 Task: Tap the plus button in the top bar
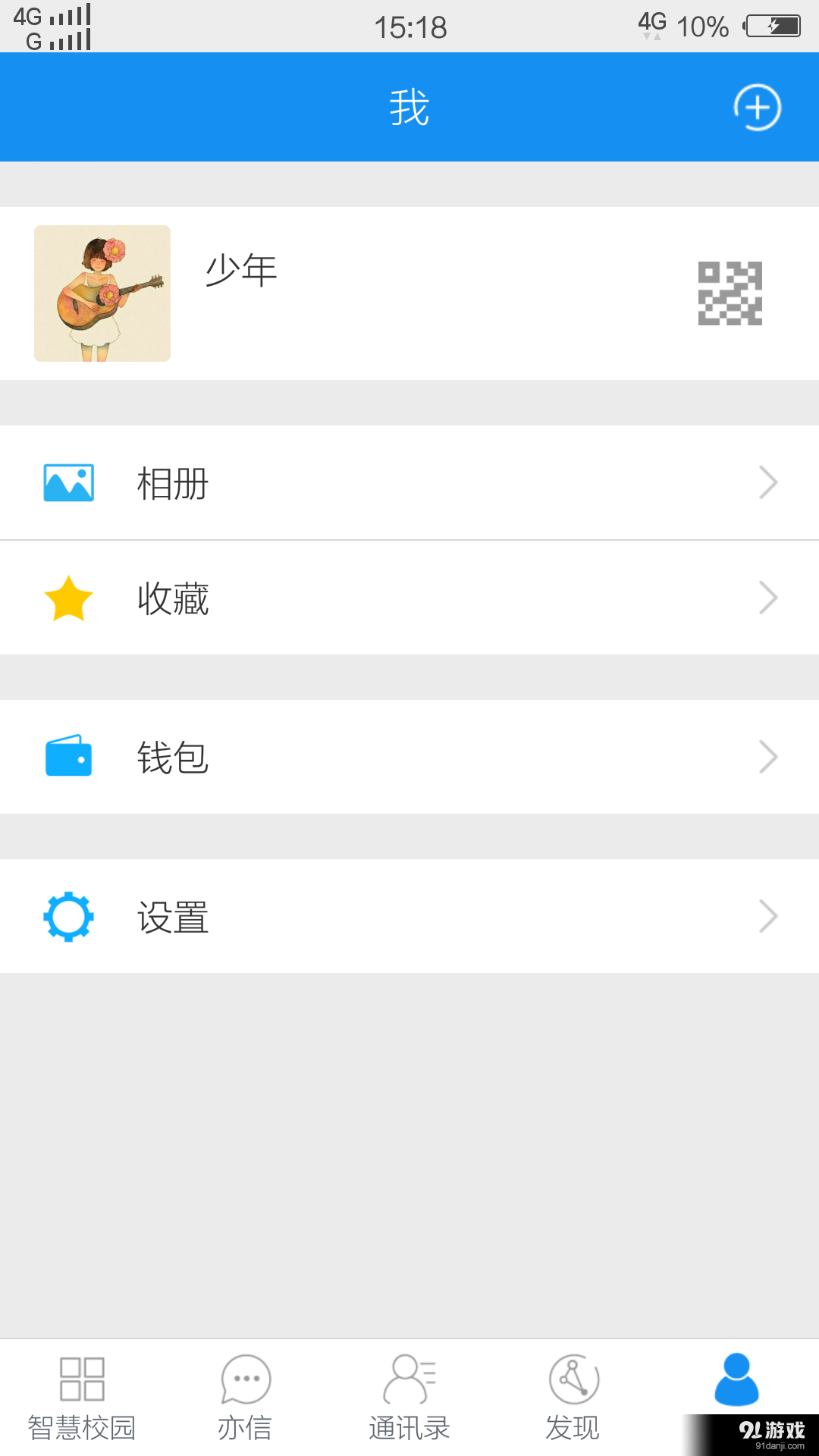pyautogui.click(x=756, y=107)
